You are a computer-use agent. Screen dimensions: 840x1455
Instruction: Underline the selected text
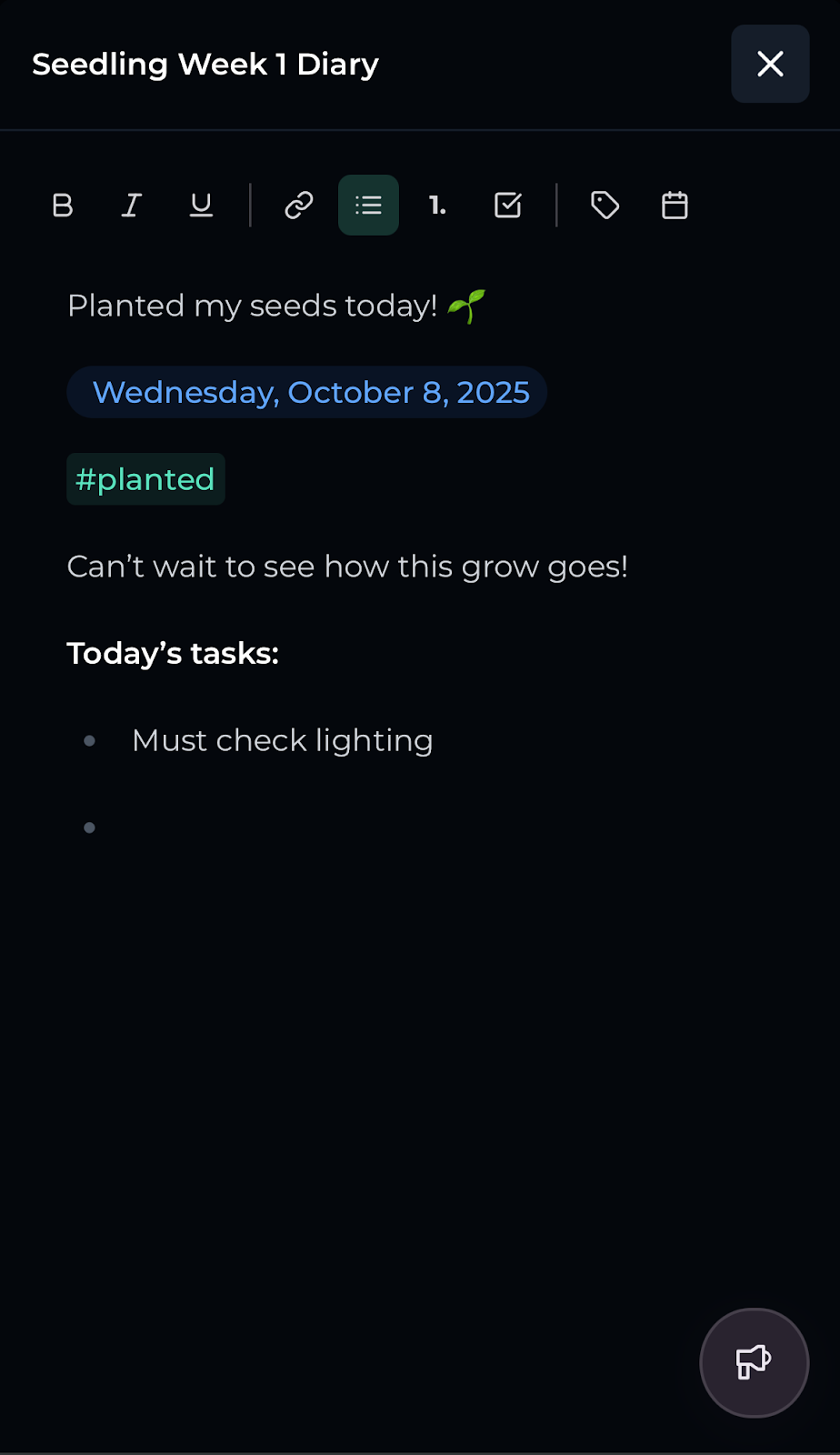point(201,206)
